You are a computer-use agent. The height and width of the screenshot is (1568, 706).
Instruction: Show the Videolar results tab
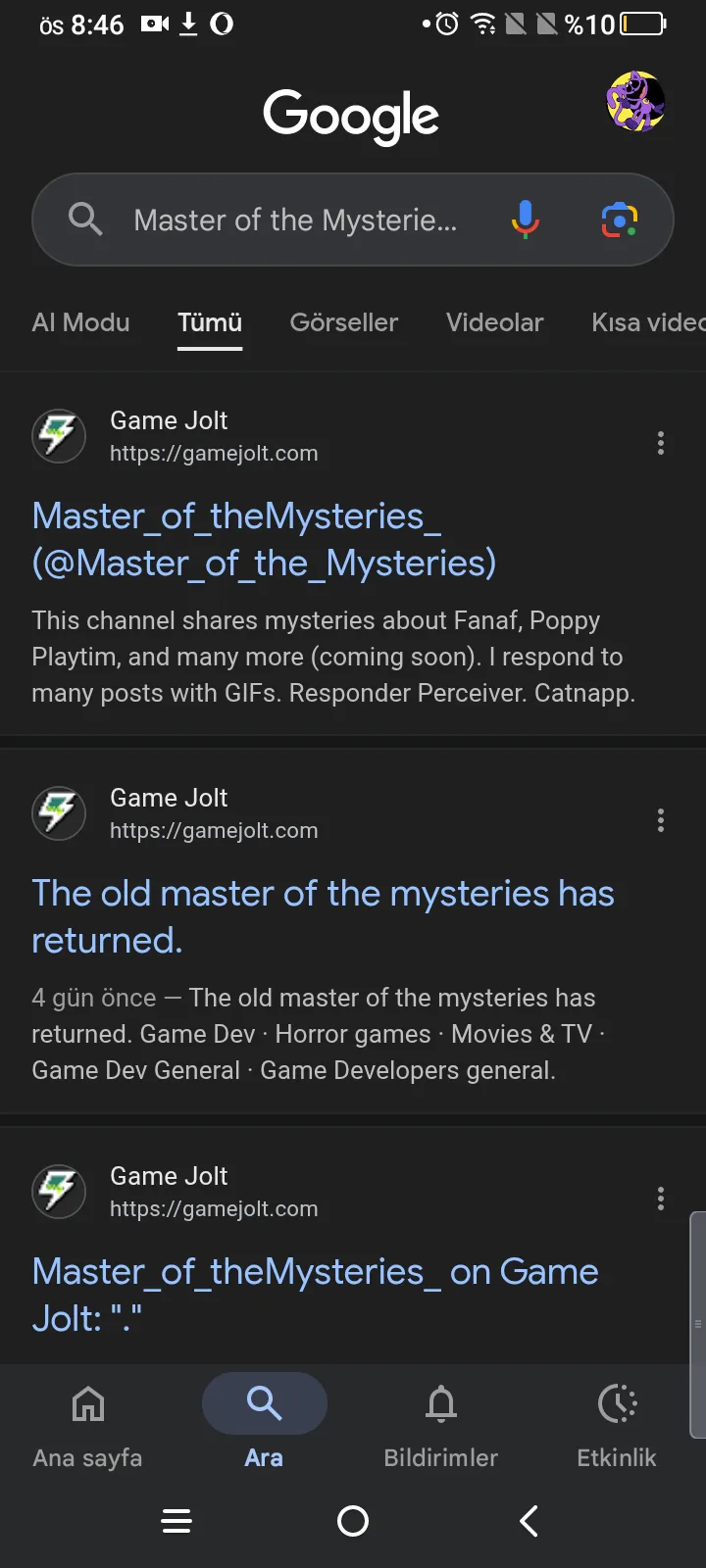pos(494,322)
